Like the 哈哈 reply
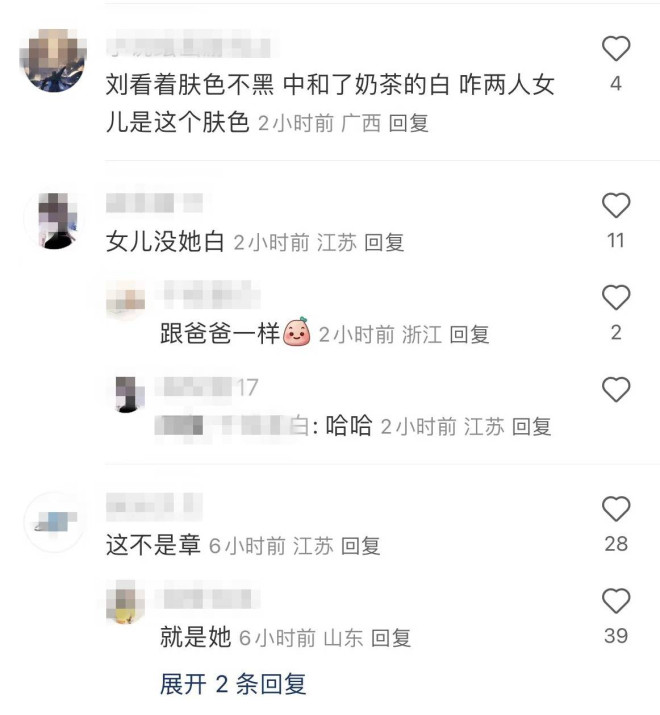 616,389
